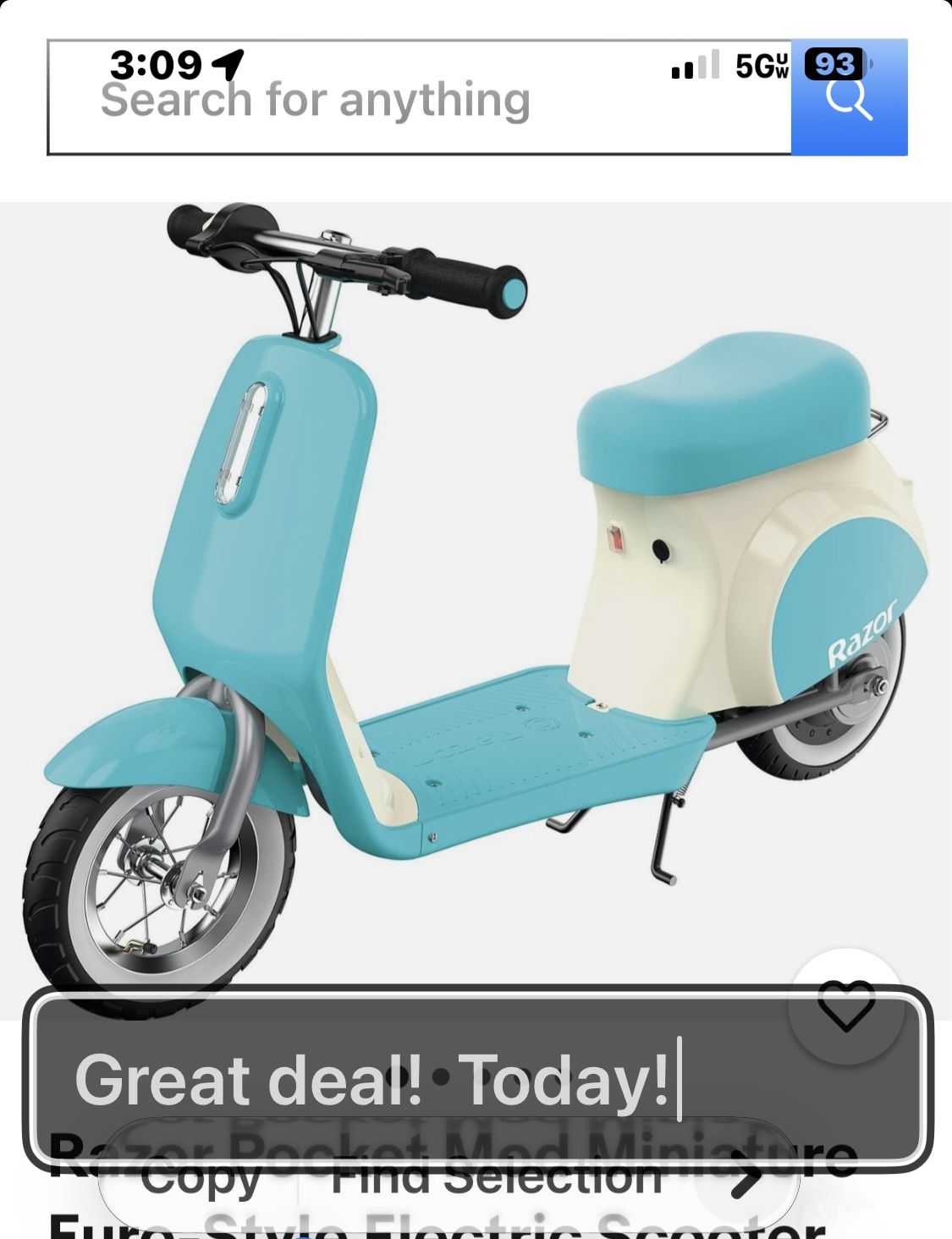This screenshot has height=1239, width=952.
Task: Tap the 'Search for anything' field
Action: tap(420, 97)
